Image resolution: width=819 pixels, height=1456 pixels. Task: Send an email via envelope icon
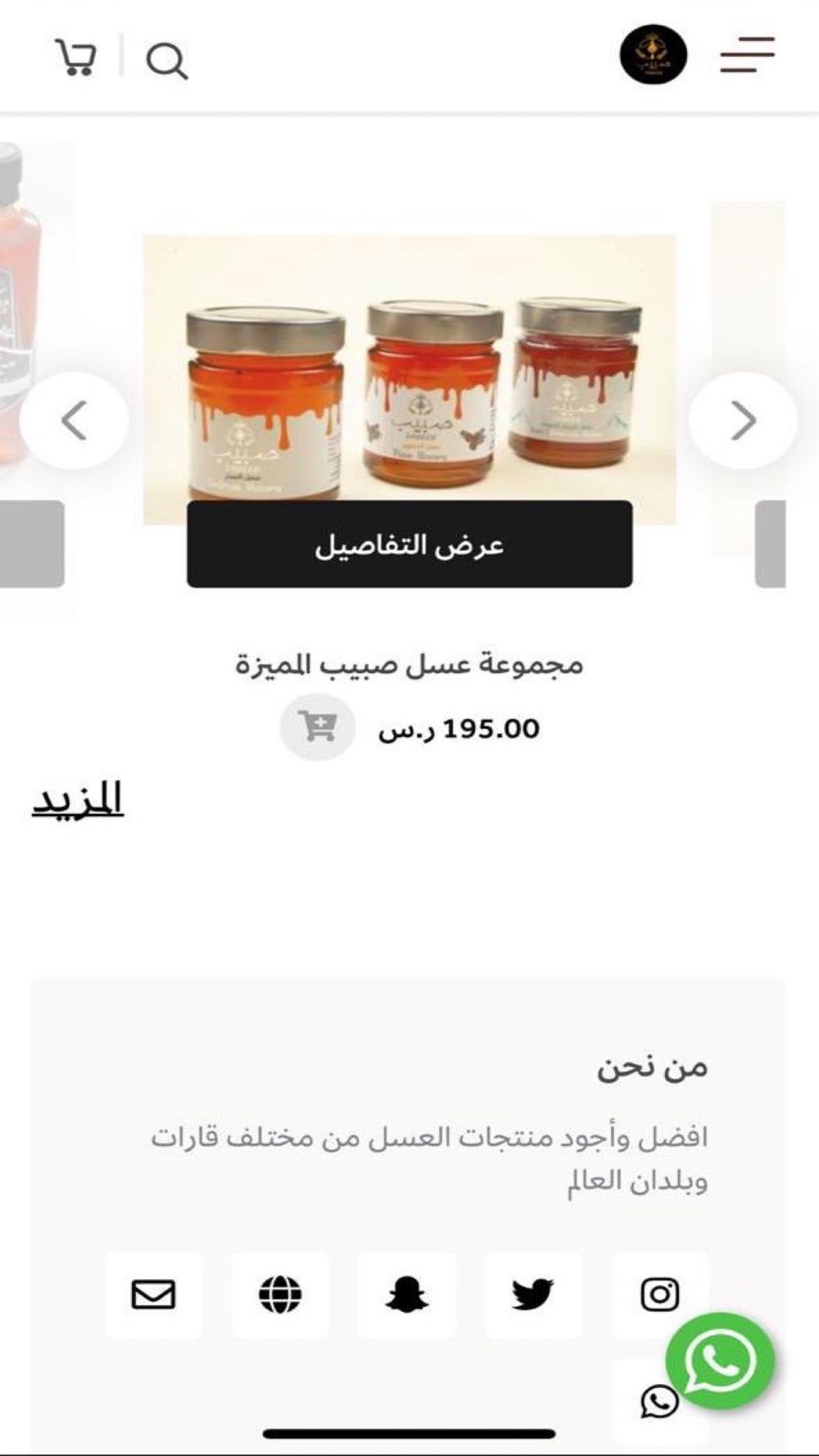154,1295
